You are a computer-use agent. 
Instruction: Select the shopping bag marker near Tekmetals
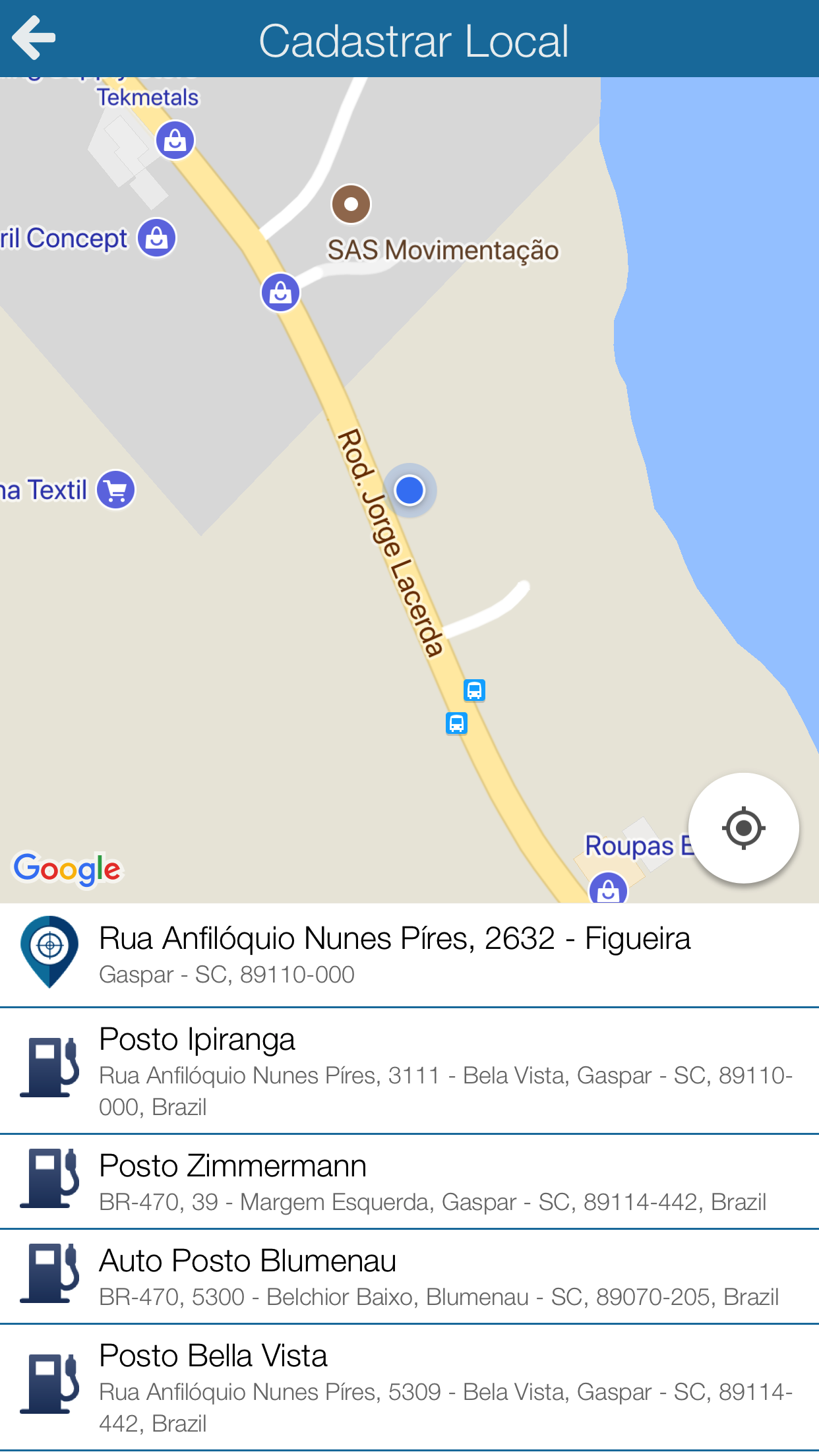175,140
